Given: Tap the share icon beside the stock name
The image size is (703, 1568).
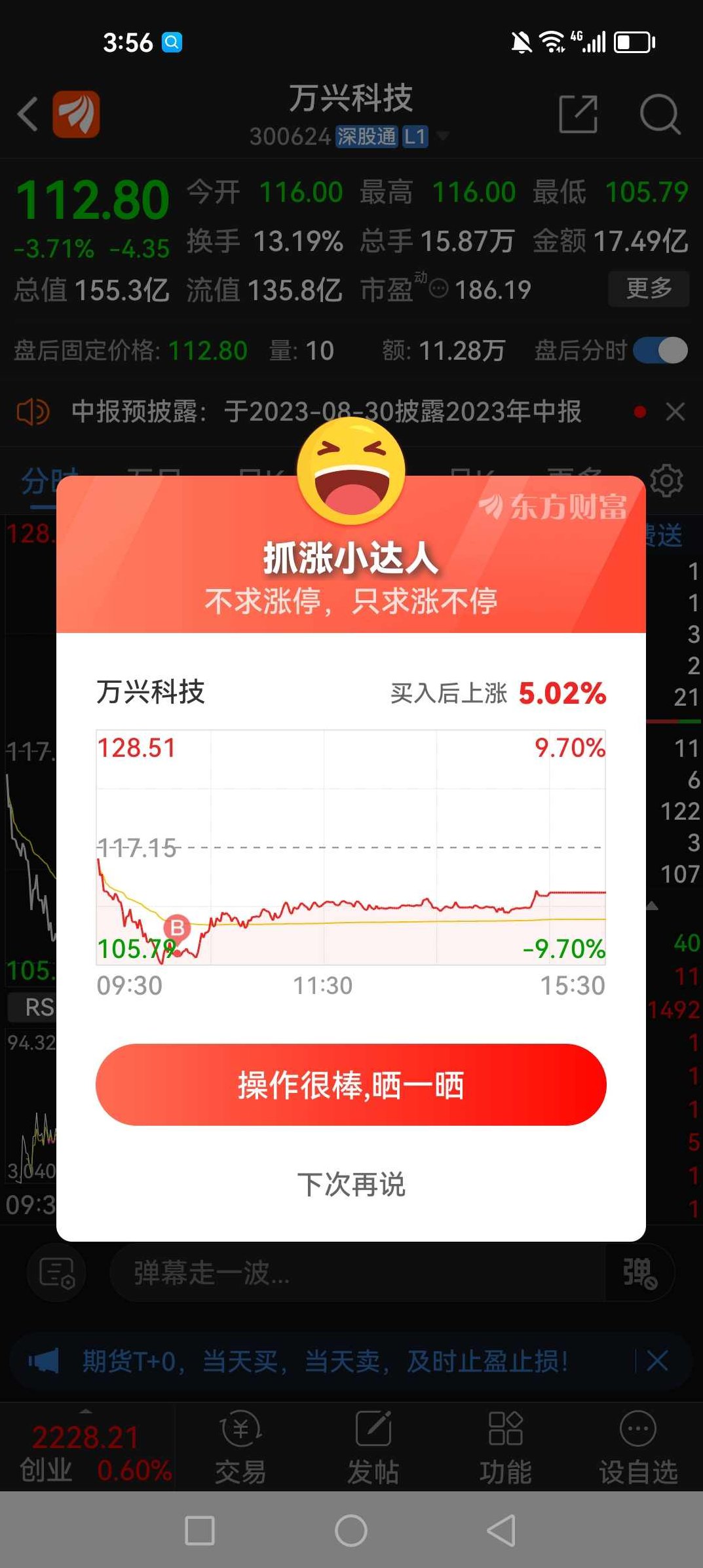Looking at the screenshot, I should (579, 115).
